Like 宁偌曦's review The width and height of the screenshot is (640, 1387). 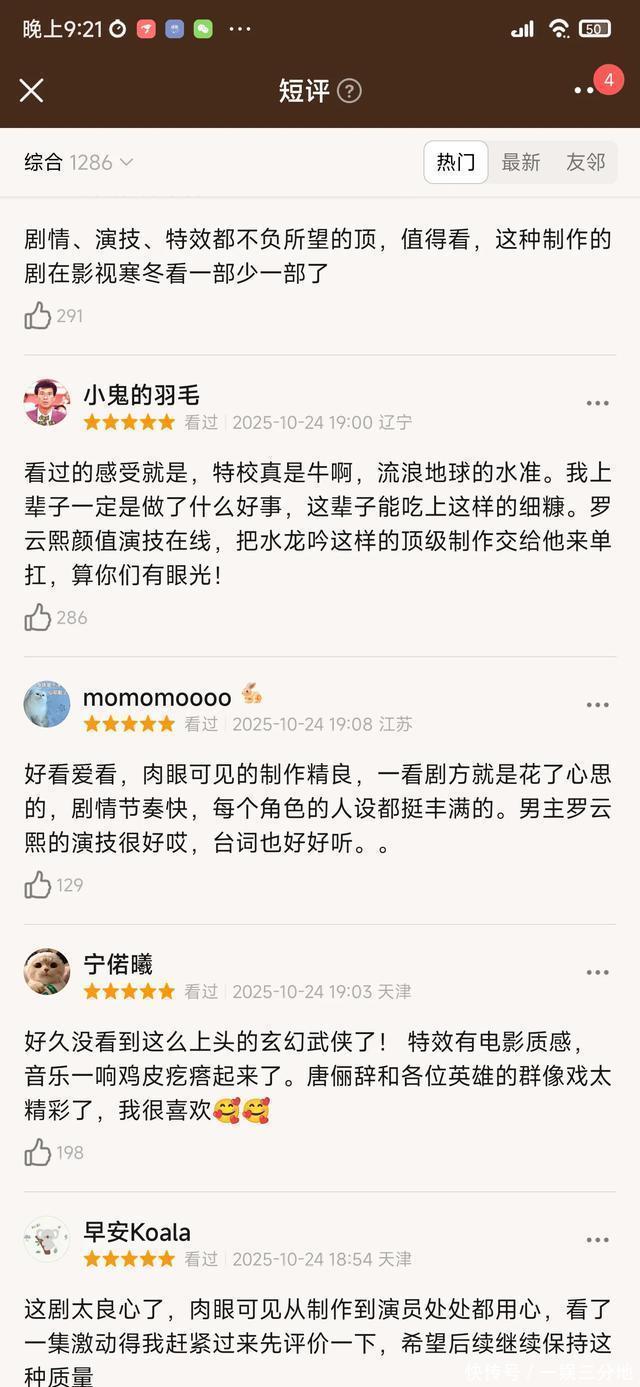point(38,1152)
